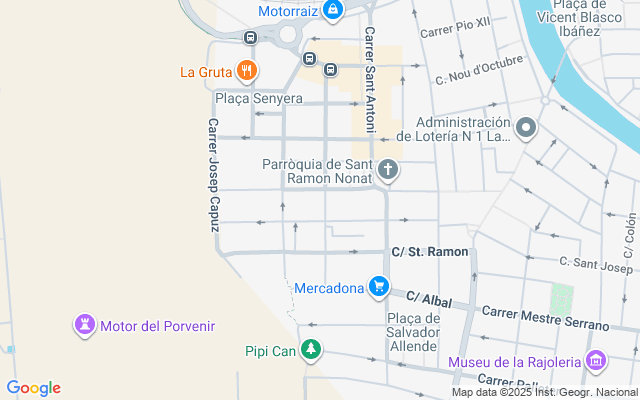Viewport: 640px width, 400px height.
Task: Select the Mercadona supermarket pin
Action: 378,288
